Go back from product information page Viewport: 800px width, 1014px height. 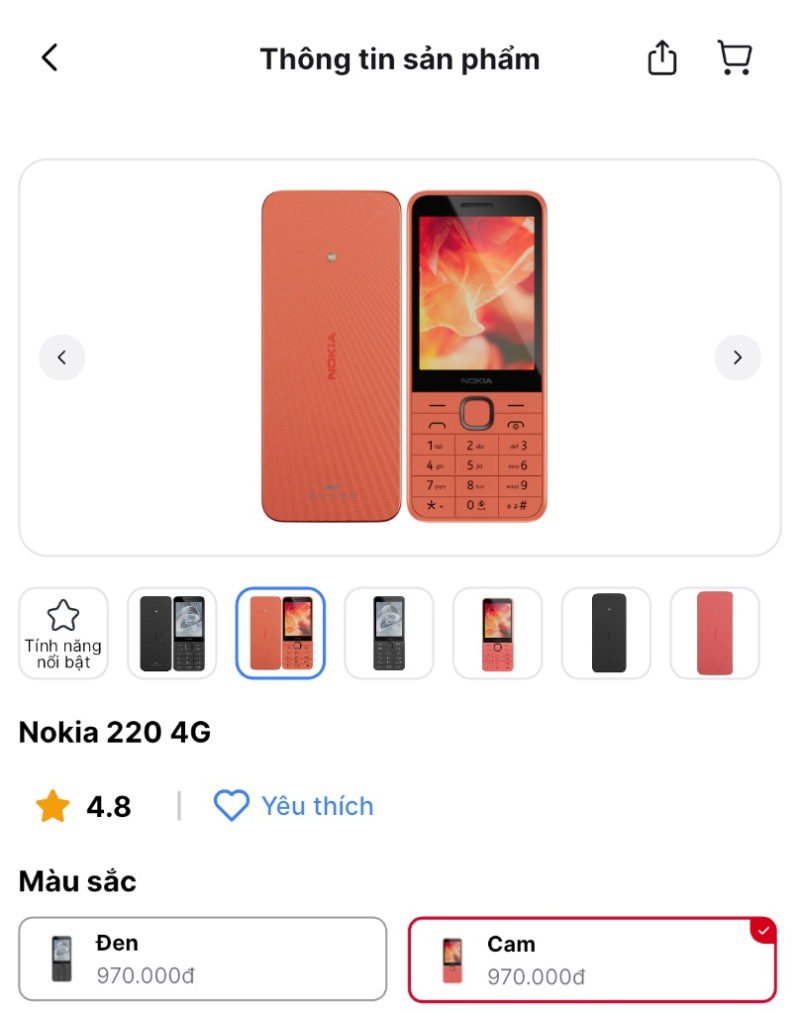coord(50,58)
